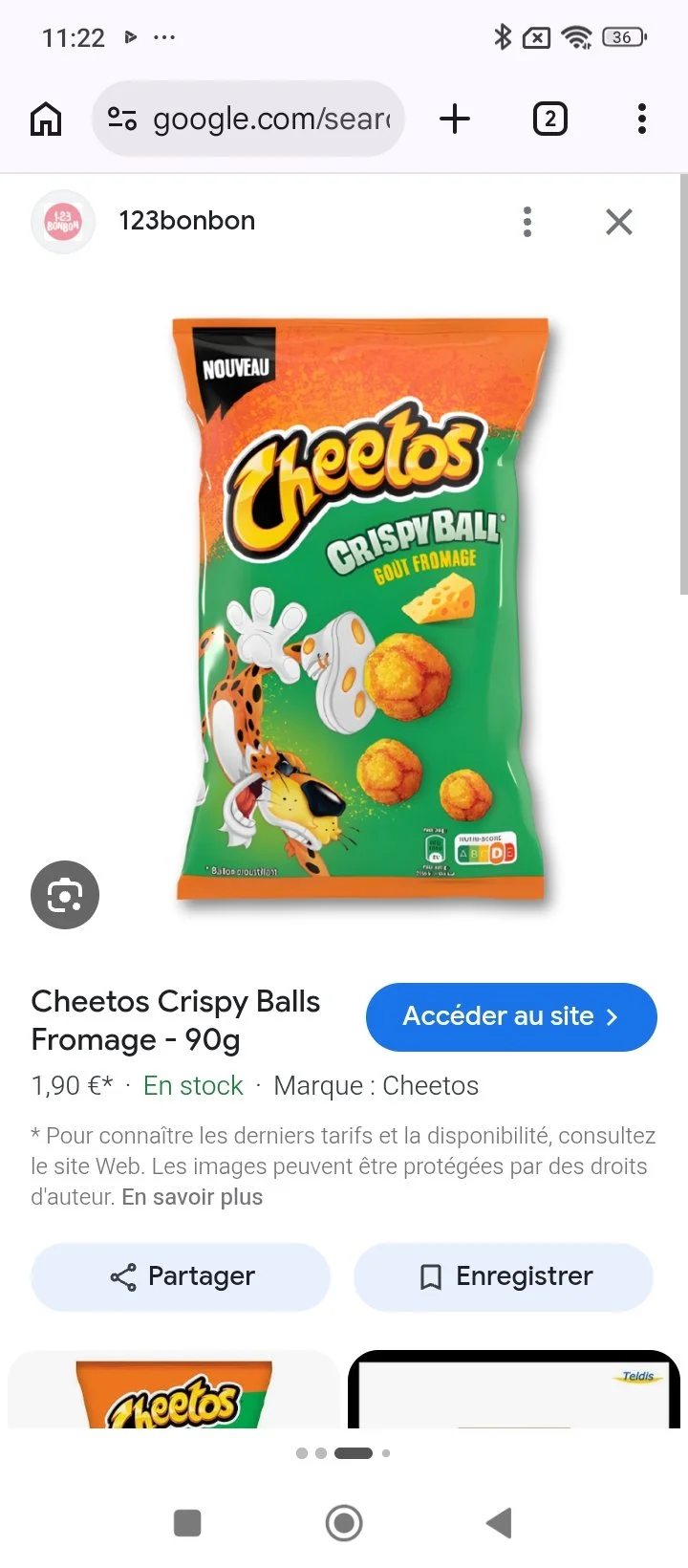Viewport: 688px width, 1568px height.
Task: Open a new browser tab
Action: pyautogui.click(x=455, y=119)
